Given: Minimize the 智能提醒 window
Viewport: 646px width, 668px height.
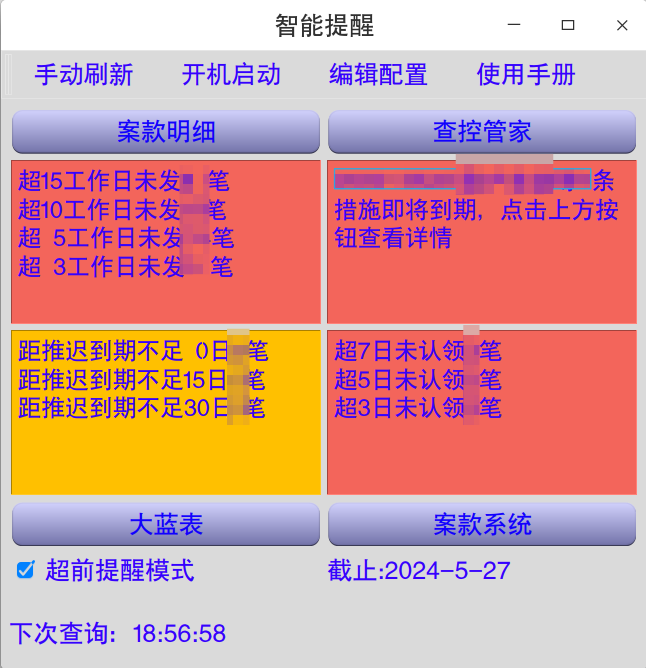Looking at the screenshot, I should [514, 25].
